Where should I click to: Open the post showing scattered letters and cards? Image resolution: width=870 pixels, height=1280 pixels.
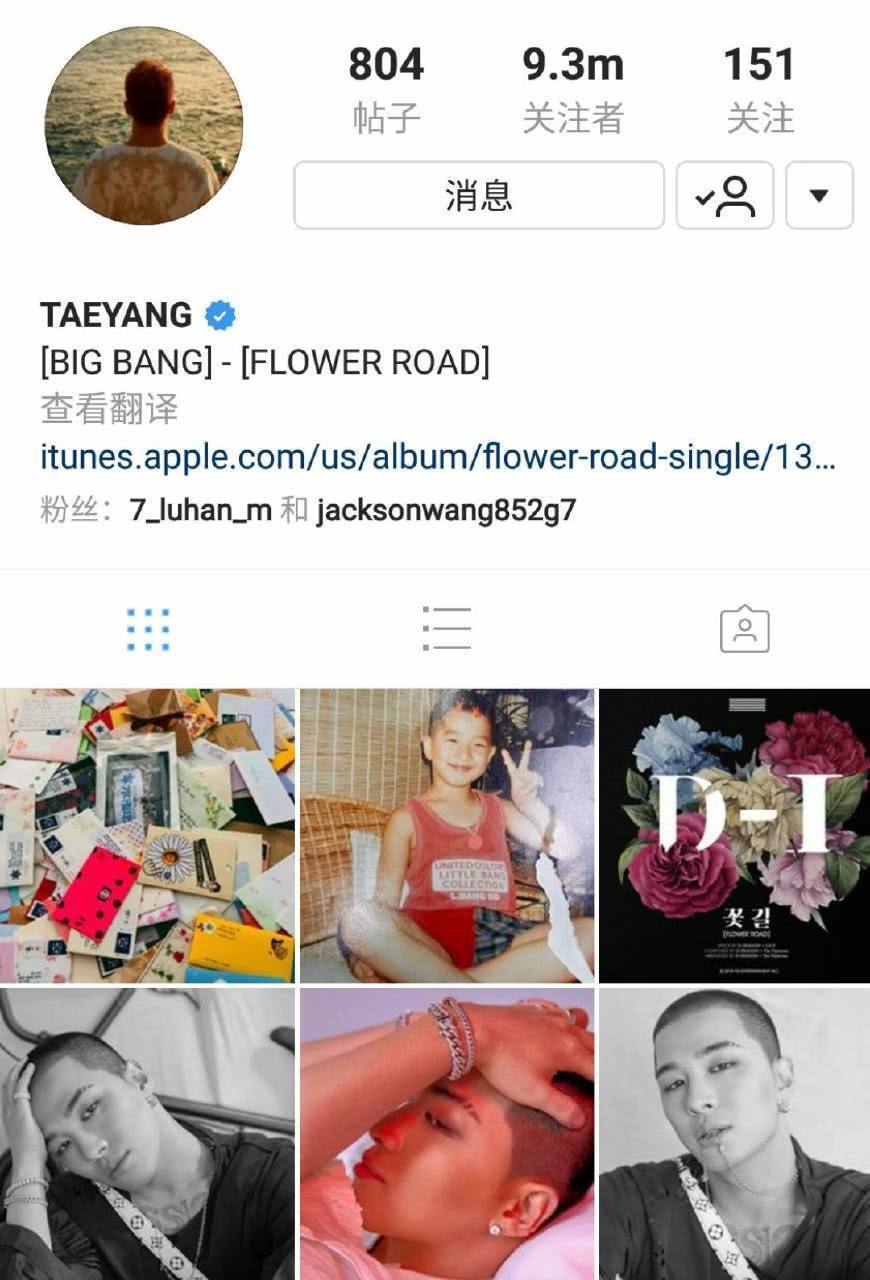(147, 835)
